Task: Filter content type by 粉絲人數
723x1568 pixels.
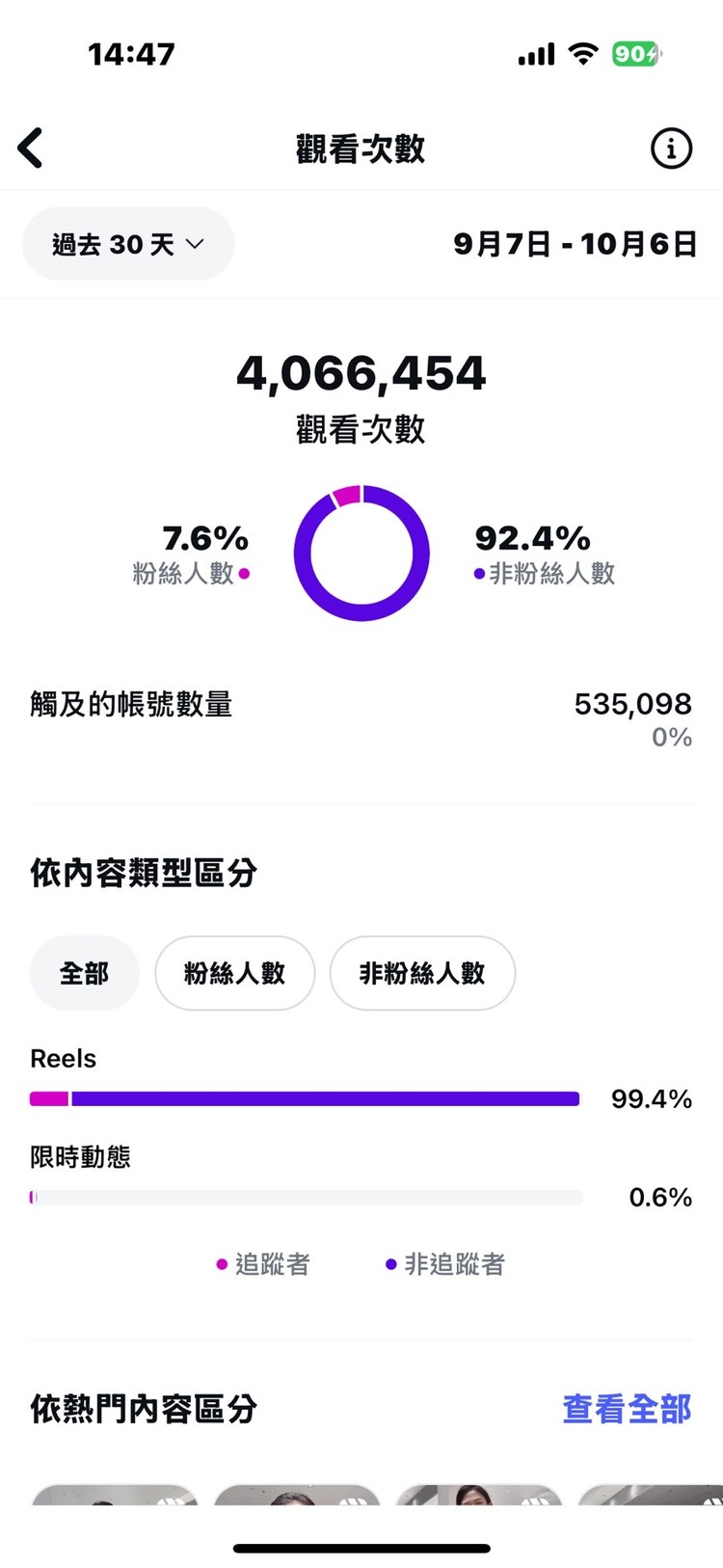Action: point(235,973)
